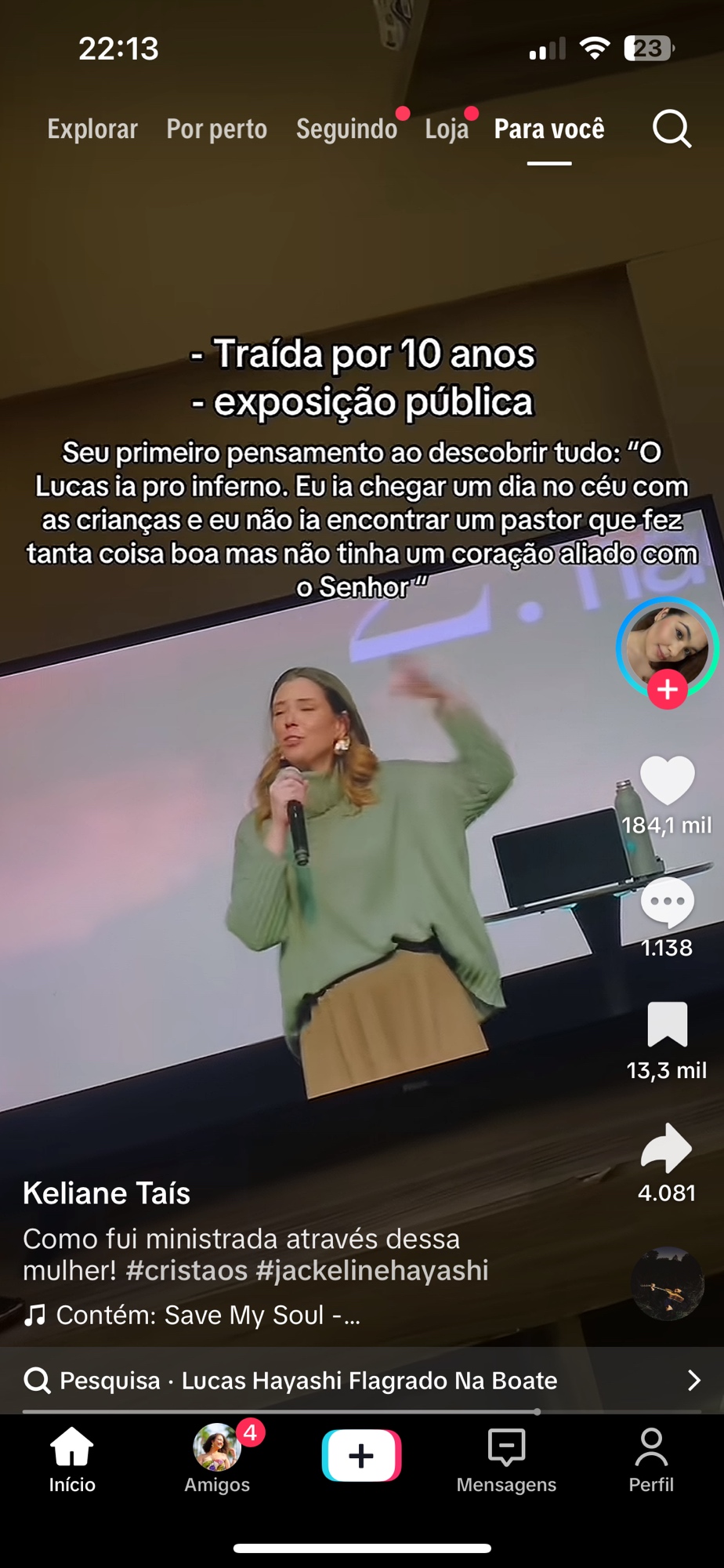Image resolution: width=724 pixels, height=1568 pixels.
Task: Select the Para você tab
Action: 549,129
